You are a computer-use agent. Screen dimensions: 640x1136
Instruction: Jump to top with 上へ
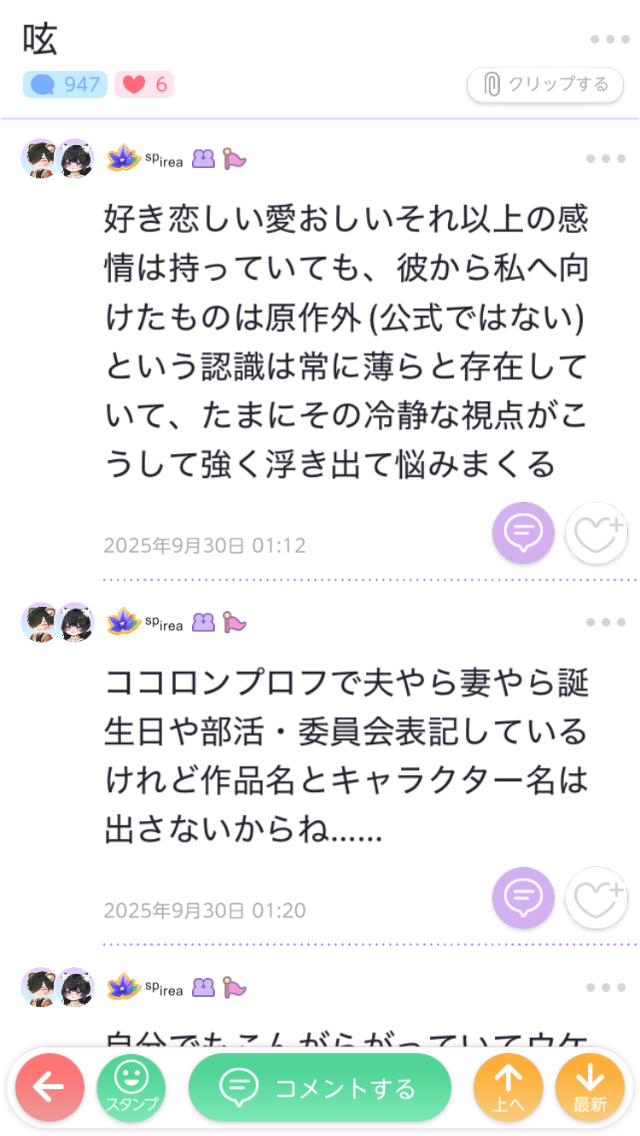(x=508, y=1088)
